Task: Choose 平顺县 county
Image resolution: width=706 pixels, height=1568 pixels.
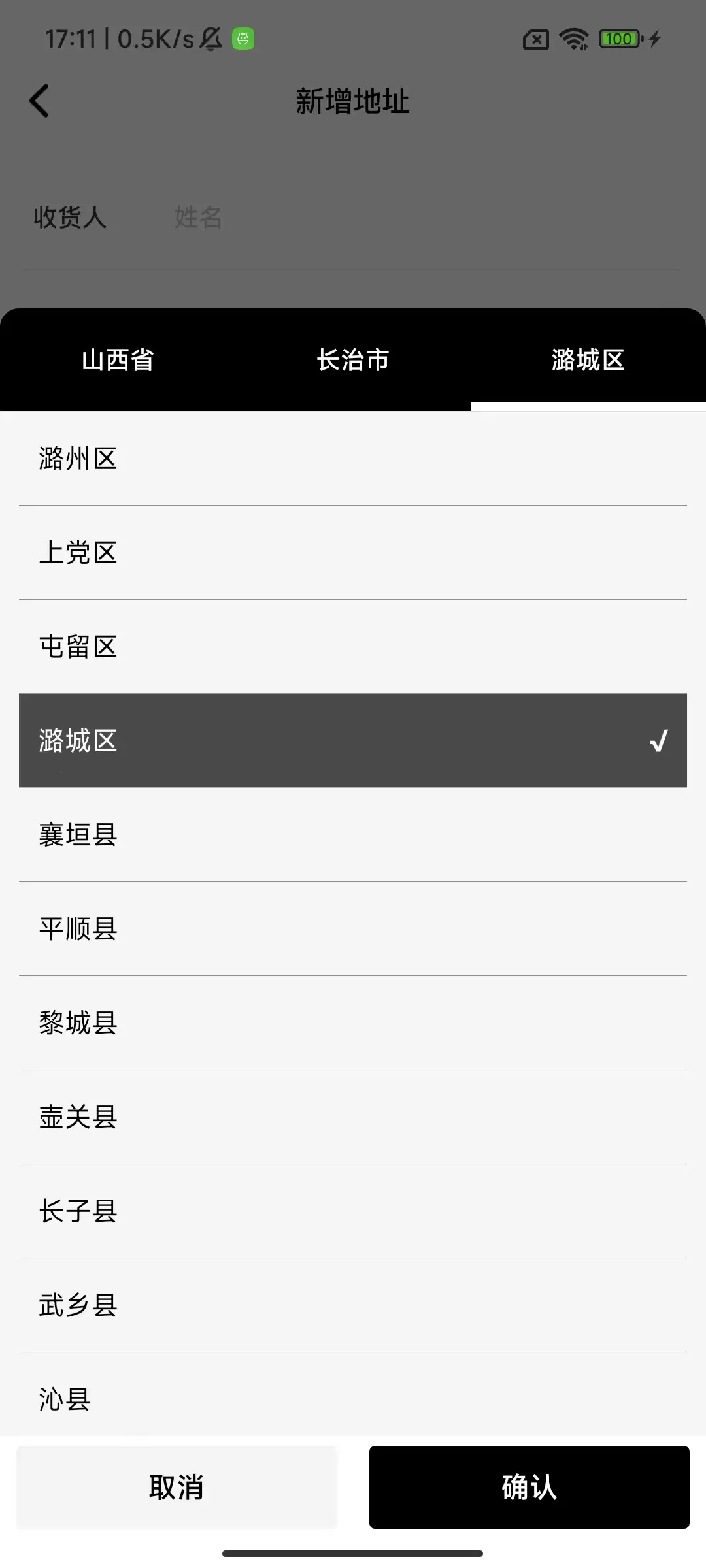Action: pyautogui.click(x=353, y=929)
